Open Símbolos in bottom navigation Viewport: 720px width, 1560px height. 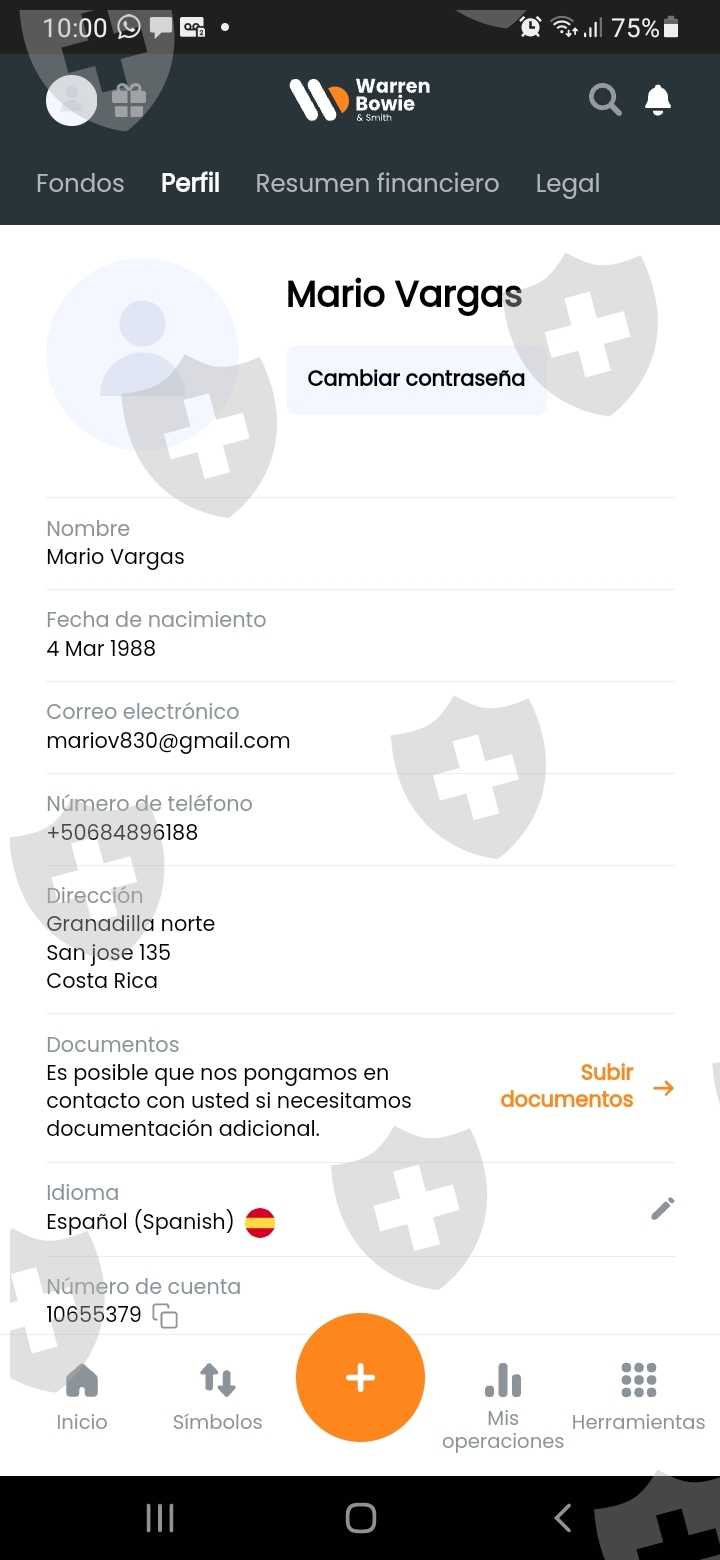pyautogui.click(x=217, y=1397)
